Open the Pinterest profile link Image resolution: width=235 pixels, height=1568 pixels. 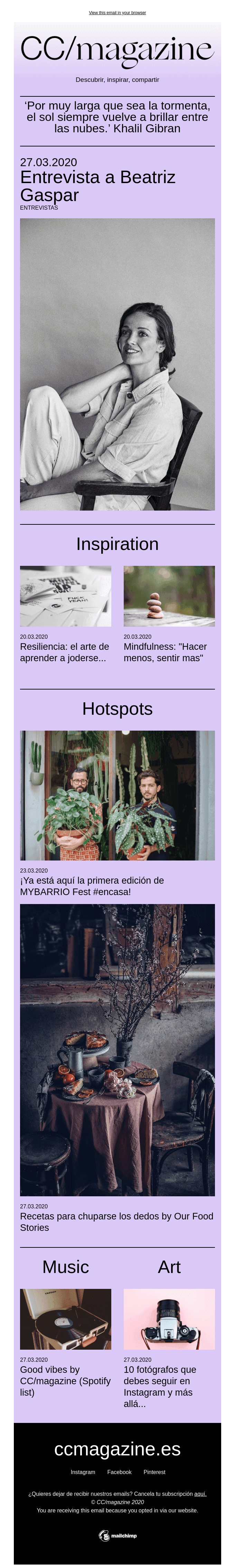coord(154,1472)
